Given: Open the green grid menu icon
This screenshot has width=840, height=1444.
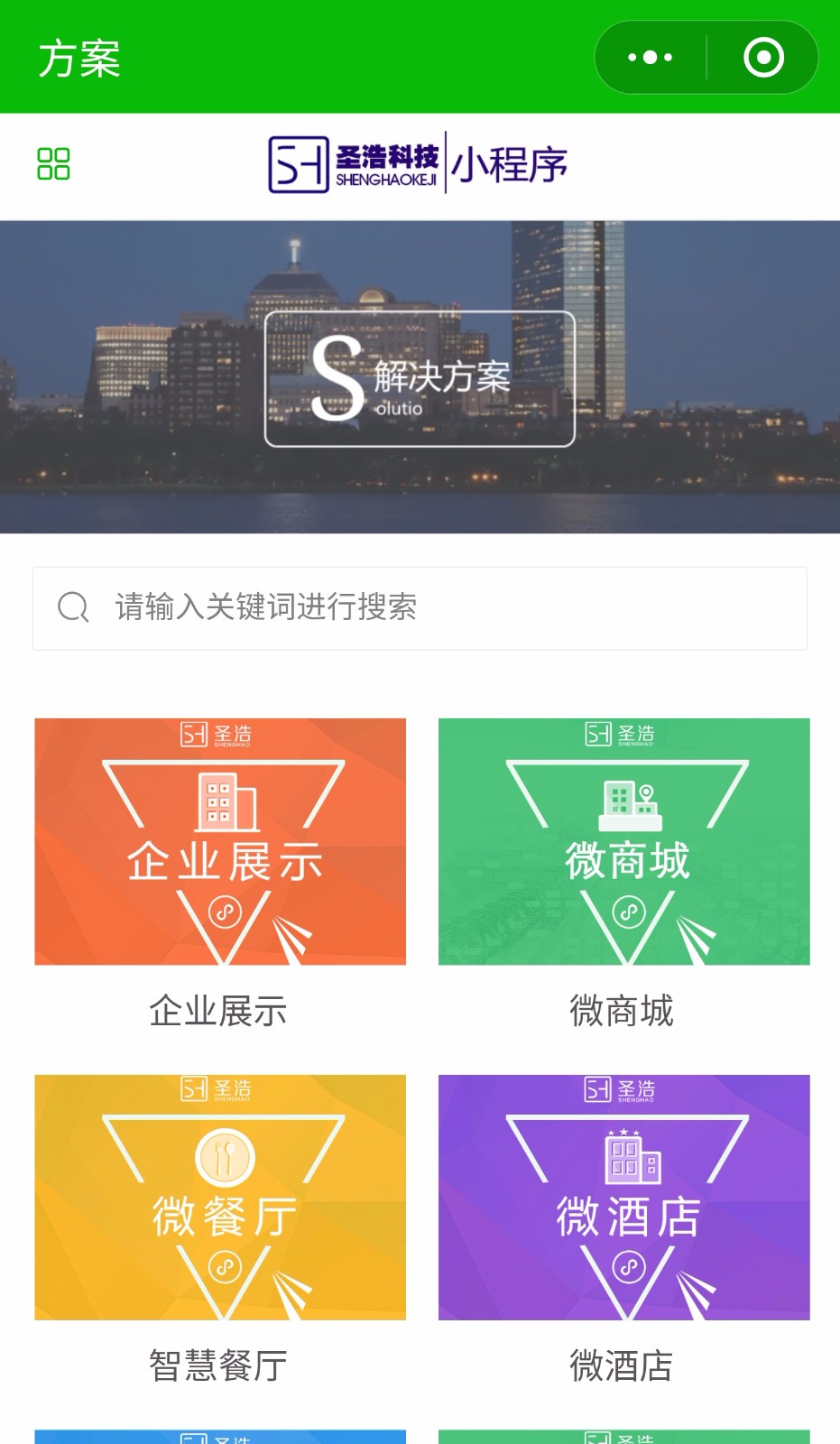Looking at the screenshot, I should coord(53,164).
